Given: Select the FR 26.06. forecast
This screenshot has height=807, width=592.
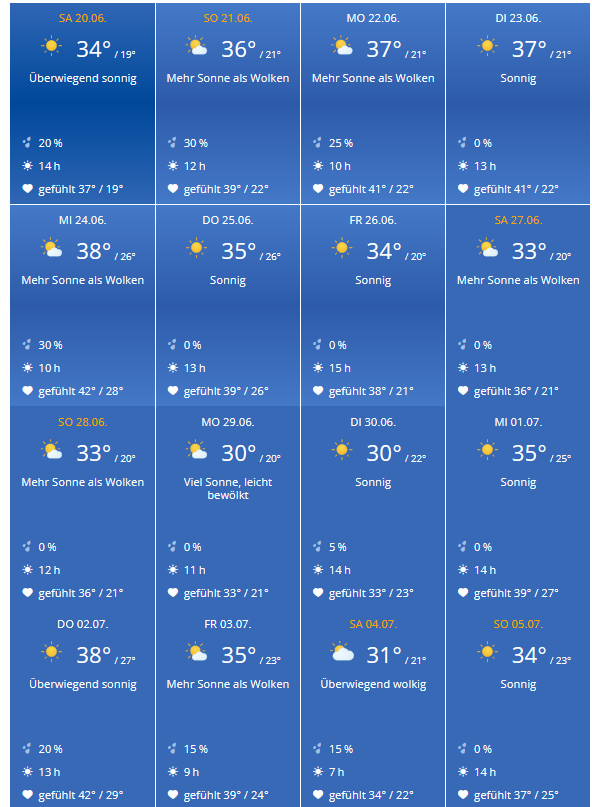Looking at the screenshot, I should [x=373, y=306].
